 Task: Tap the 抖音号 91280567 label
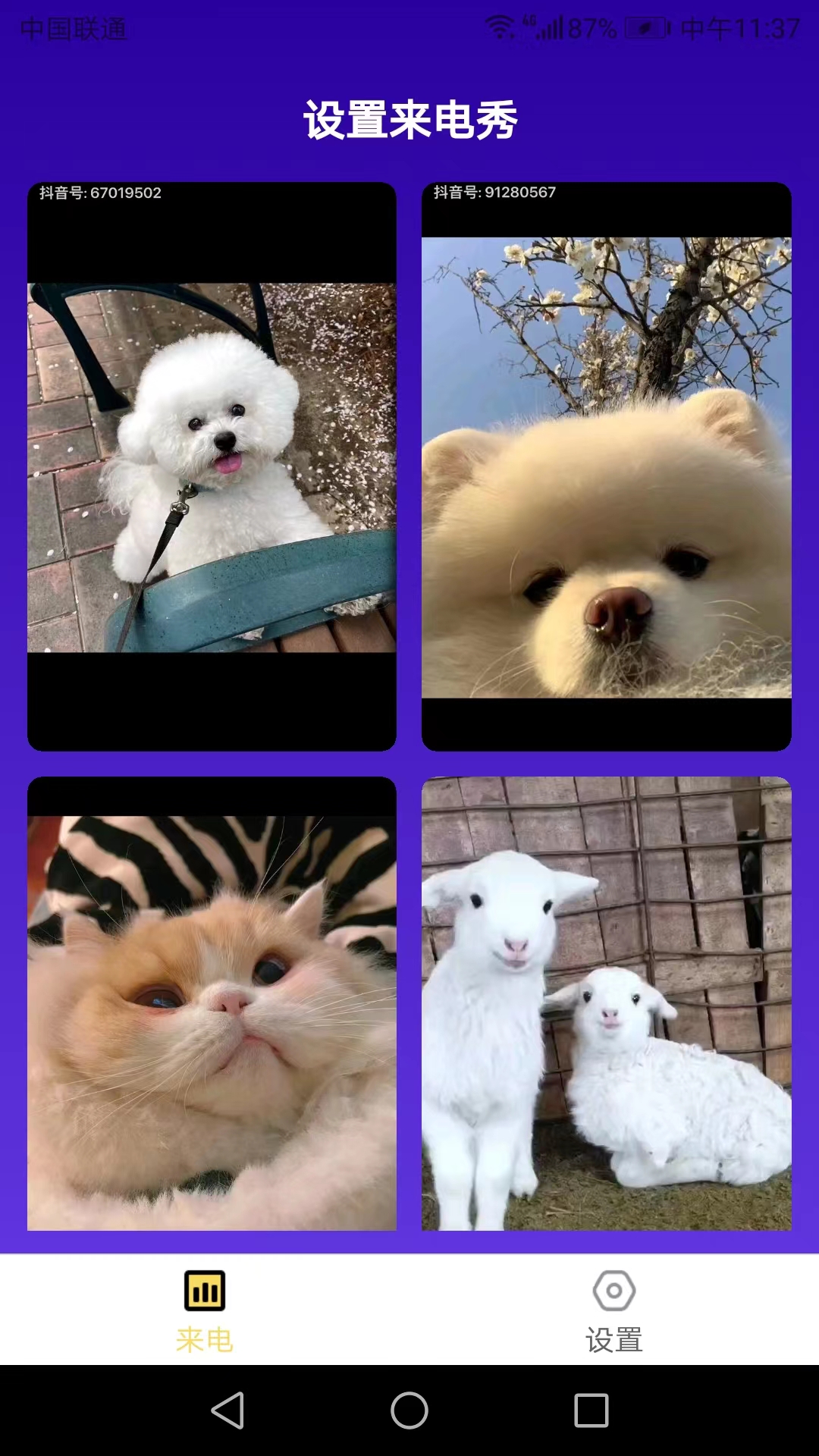495,193
